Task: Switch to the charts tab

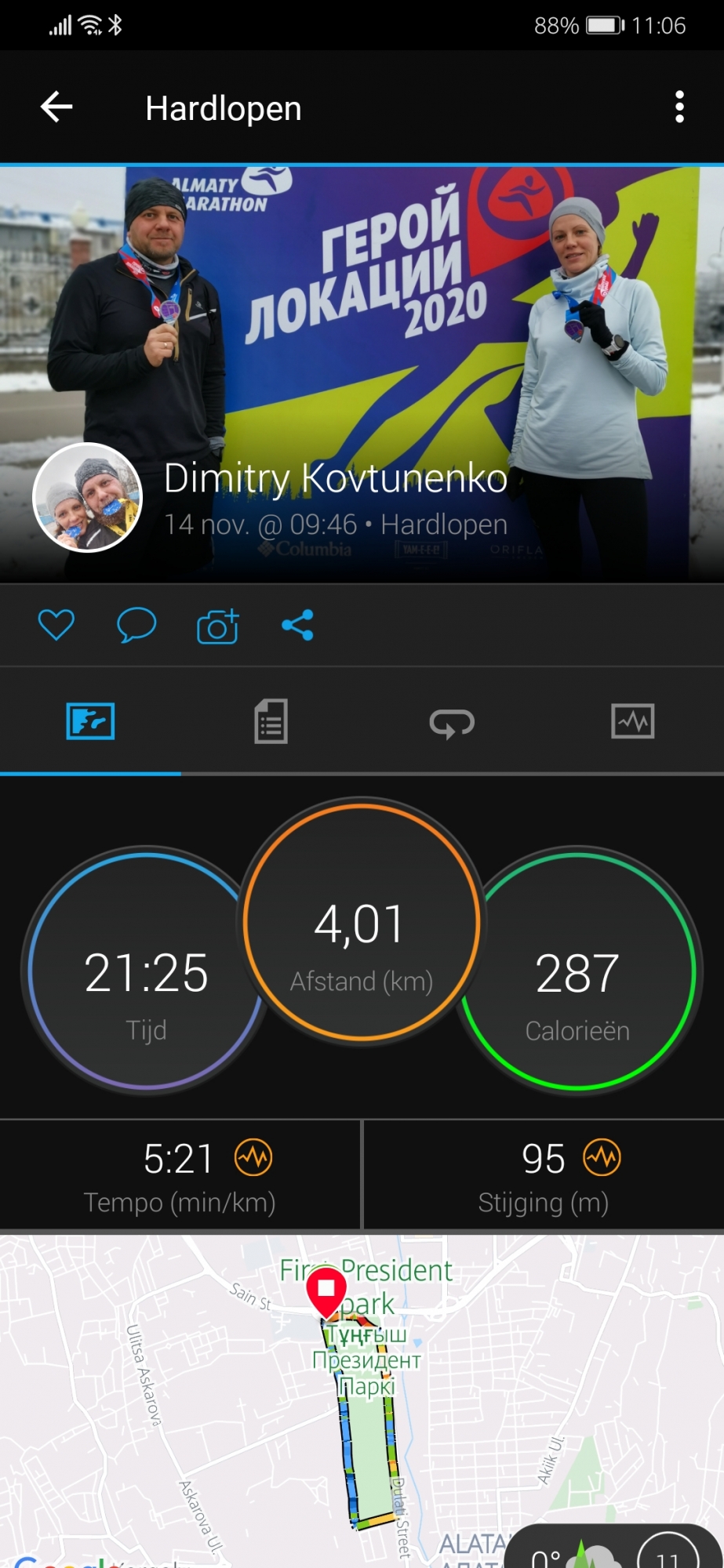Action: point(632,721)
